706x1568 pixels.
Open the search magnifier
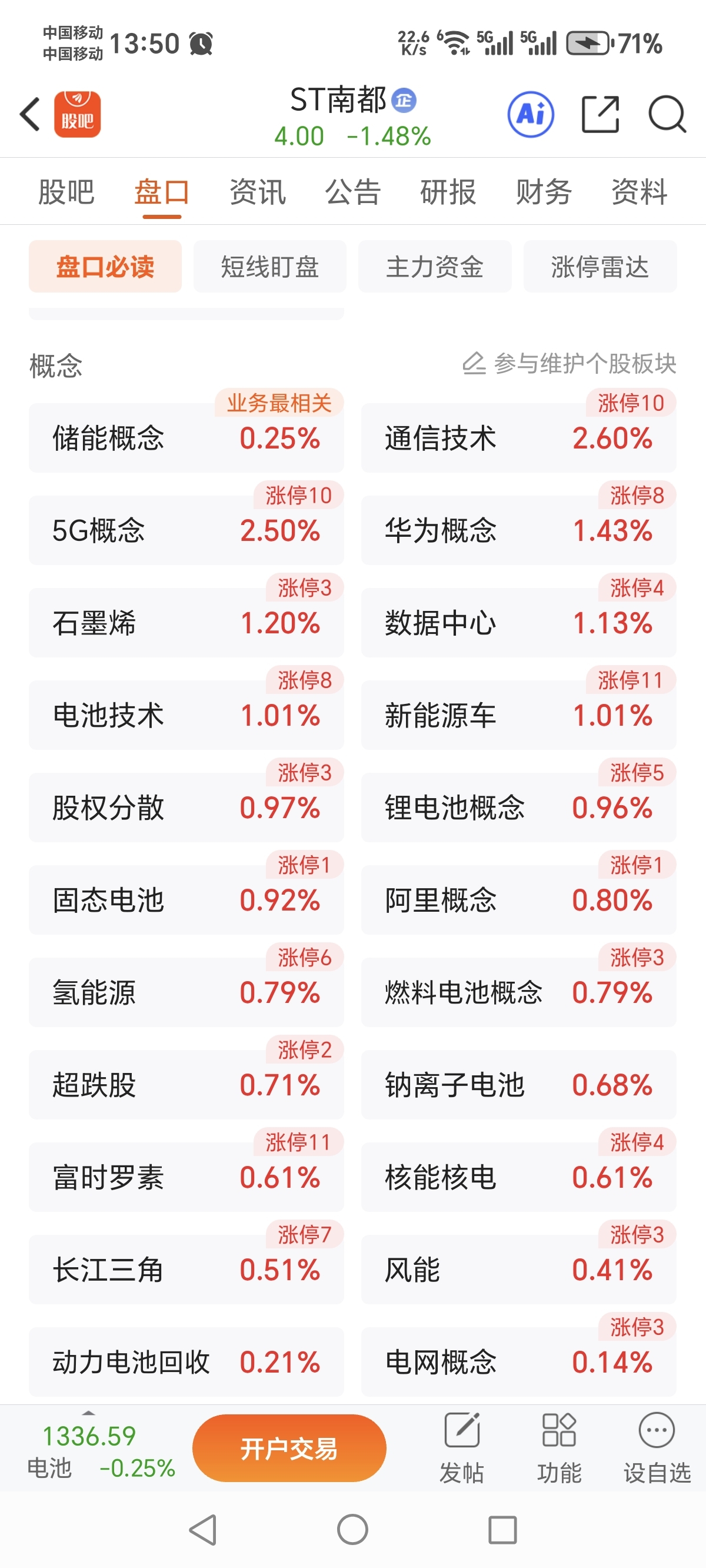click(667, 114)
